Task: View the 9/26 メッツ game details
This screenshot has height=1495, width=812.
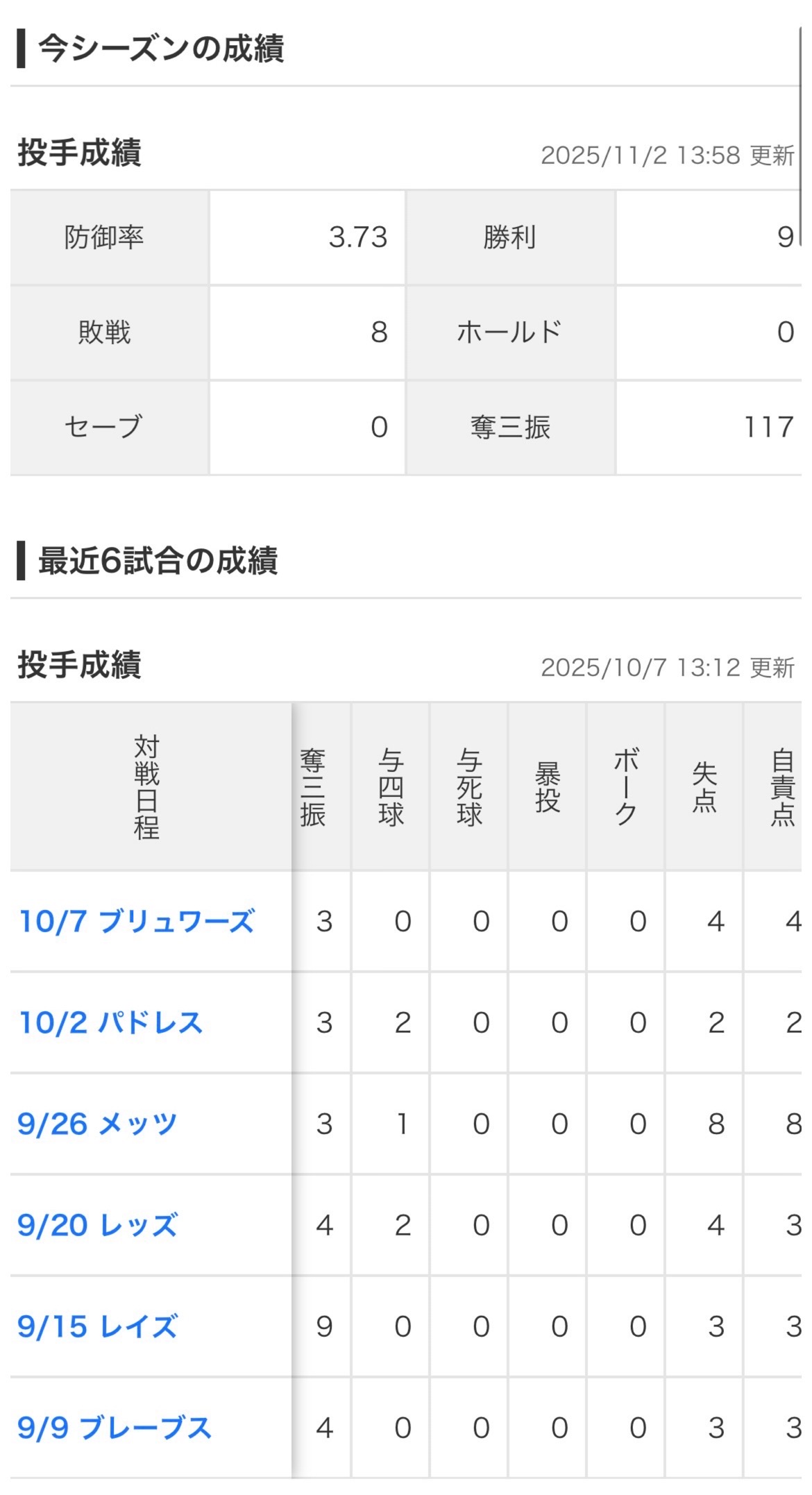Action: (x=97, y=1124)
